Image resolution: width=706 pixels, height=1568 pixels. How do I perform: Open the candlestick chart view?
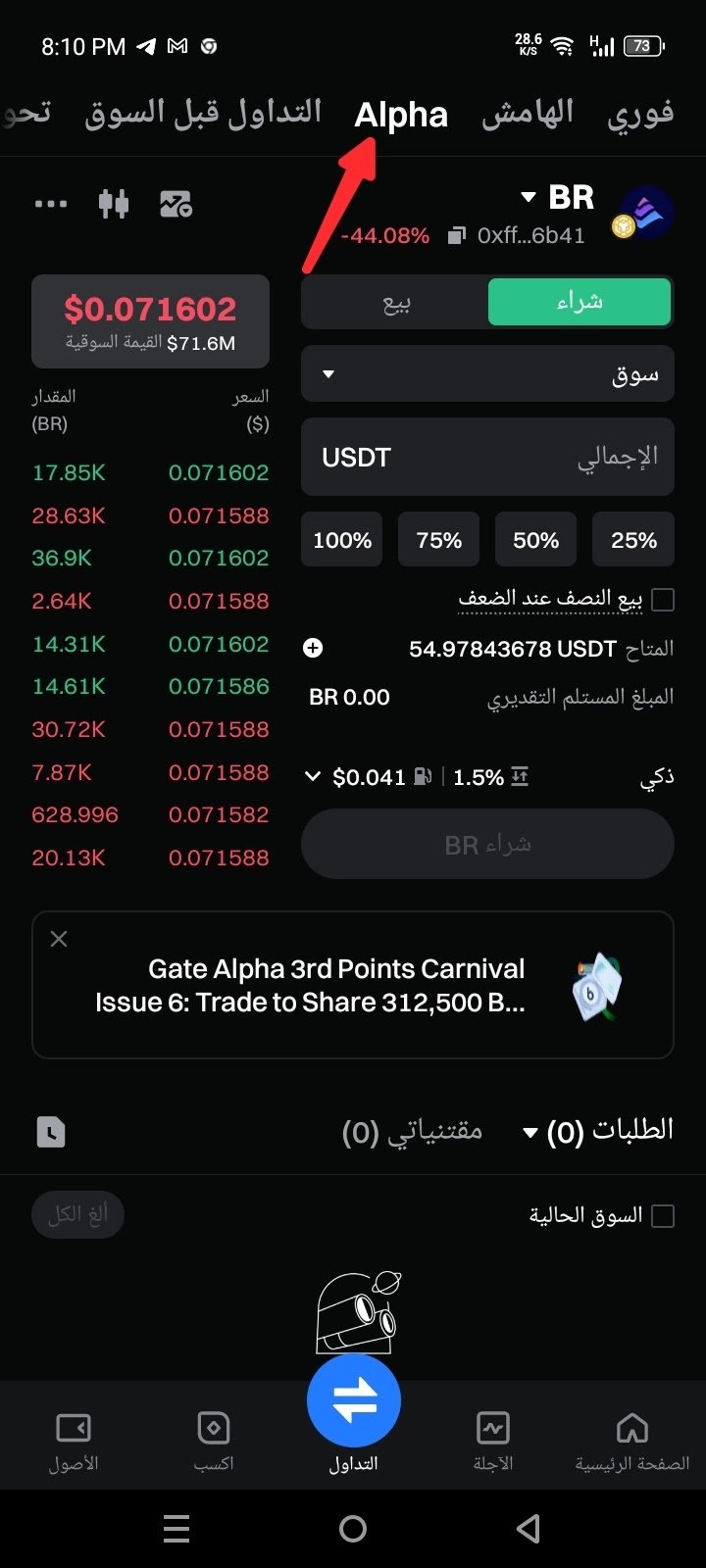[114, 204]
